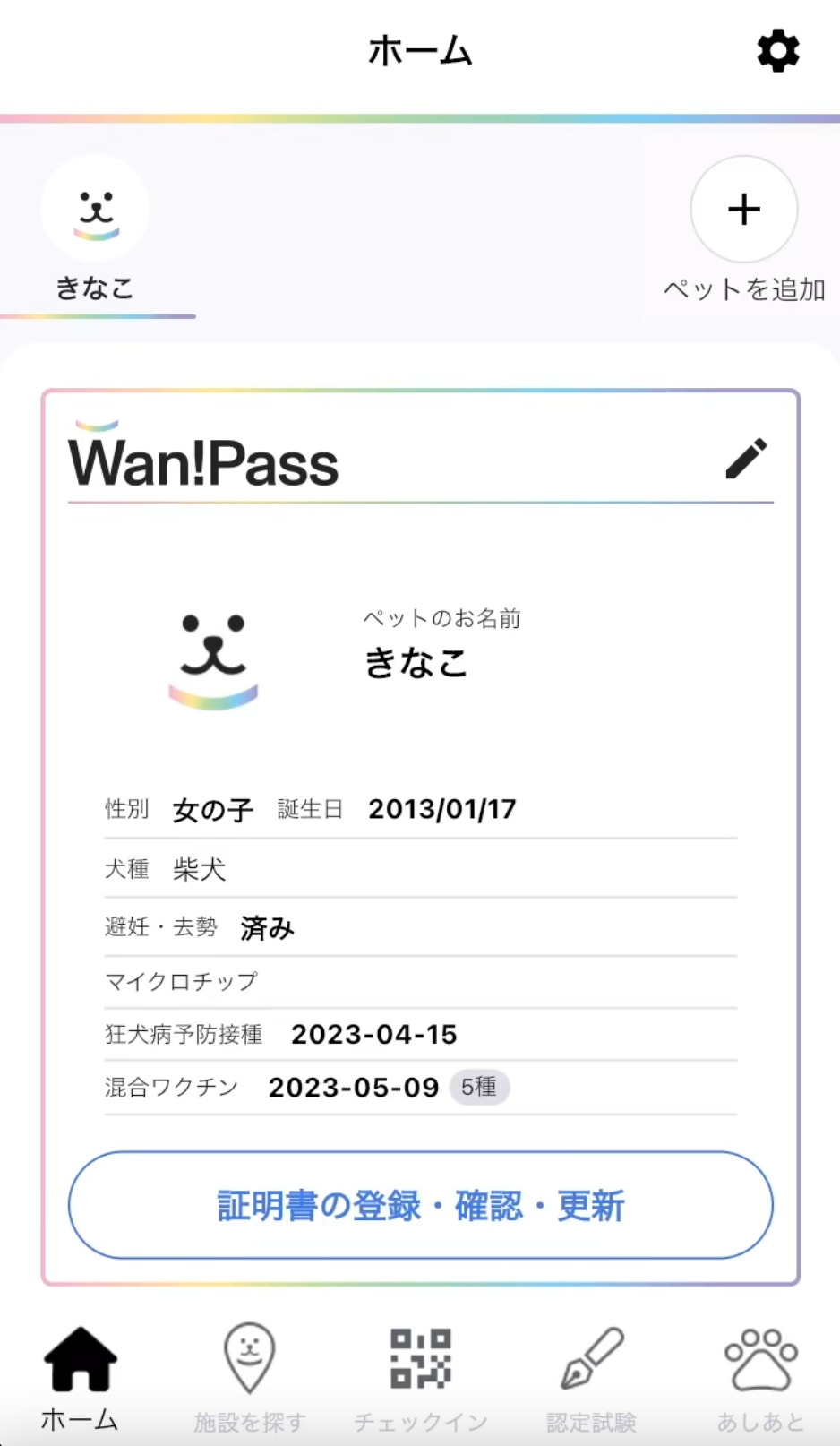The height and width of the screenshot is (1446, 840).
Task: Add a new pet with the plus button
Action: 743,211
